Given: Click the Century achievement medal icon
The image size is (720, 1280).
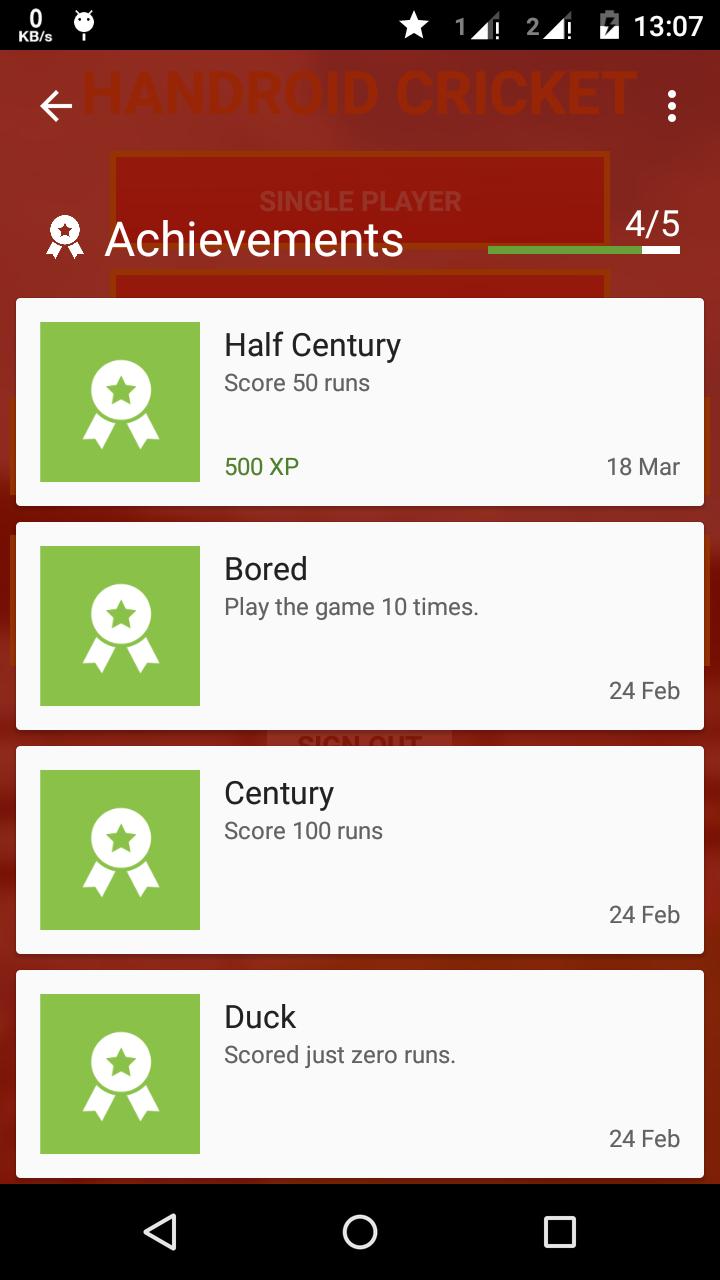Looking at the screenshot, I should (x=119, y=849).
